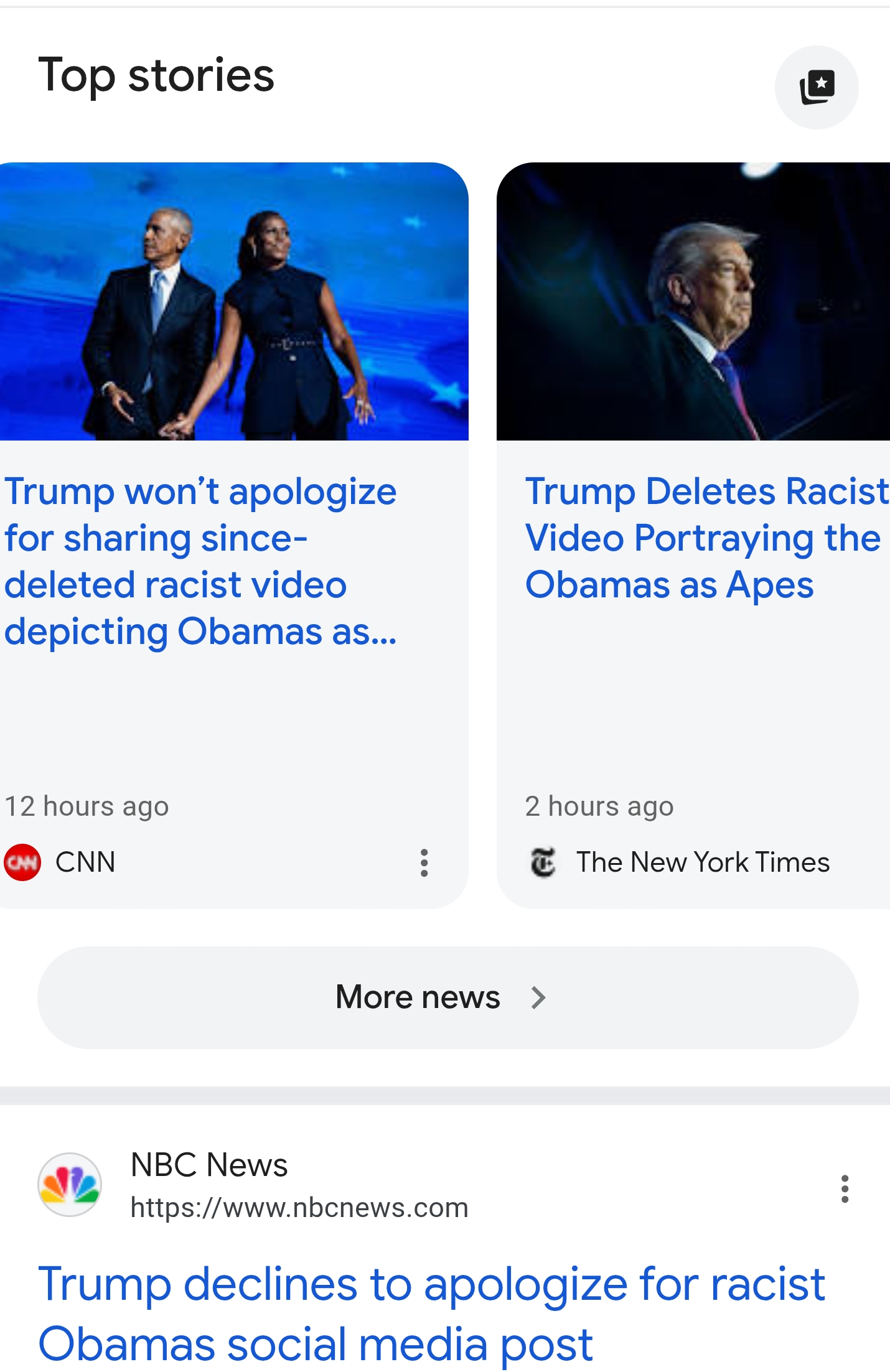Open the NBC News result options menu
The image size is (890, 1372).
pyautogui.click(x=844, y=1188)
